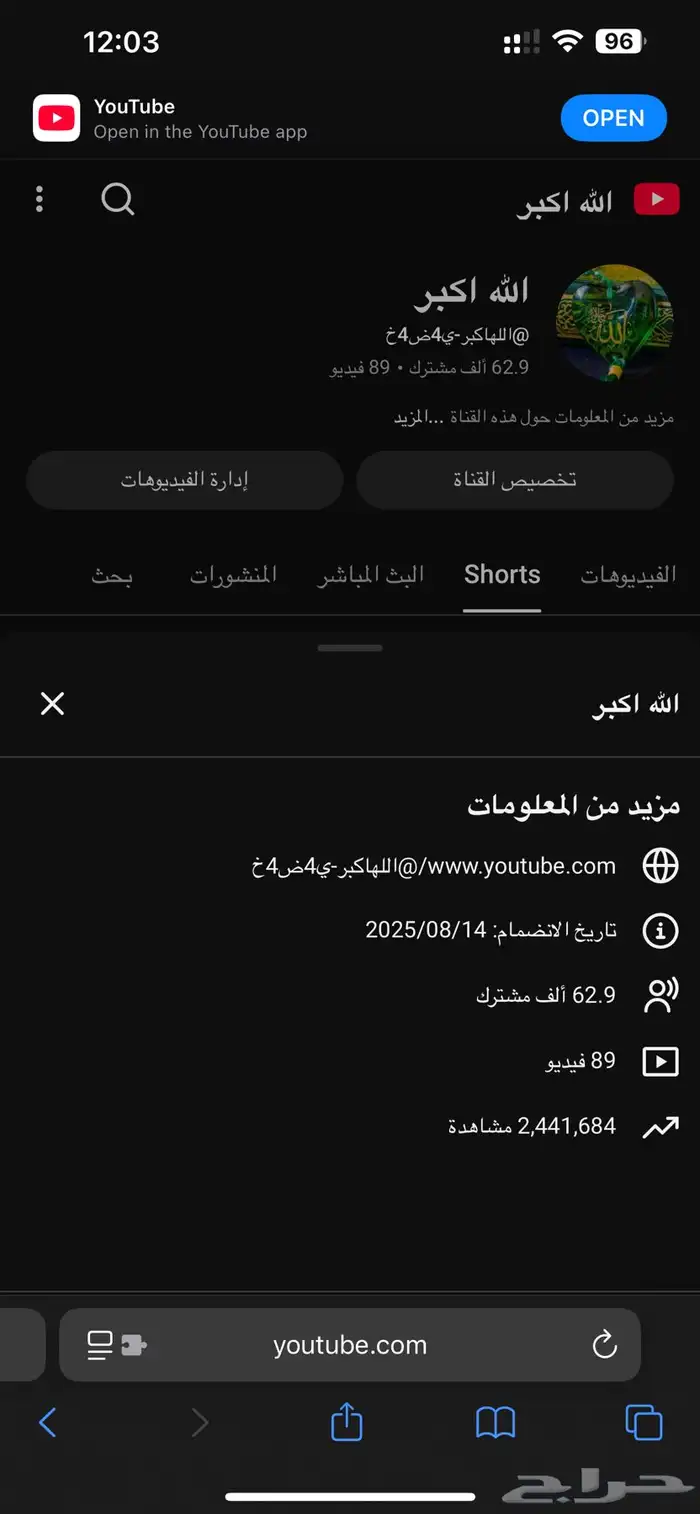Open the بحث channel search tab
The width and height of the screenshot is (700, 1514).
[x=112, y=575]
